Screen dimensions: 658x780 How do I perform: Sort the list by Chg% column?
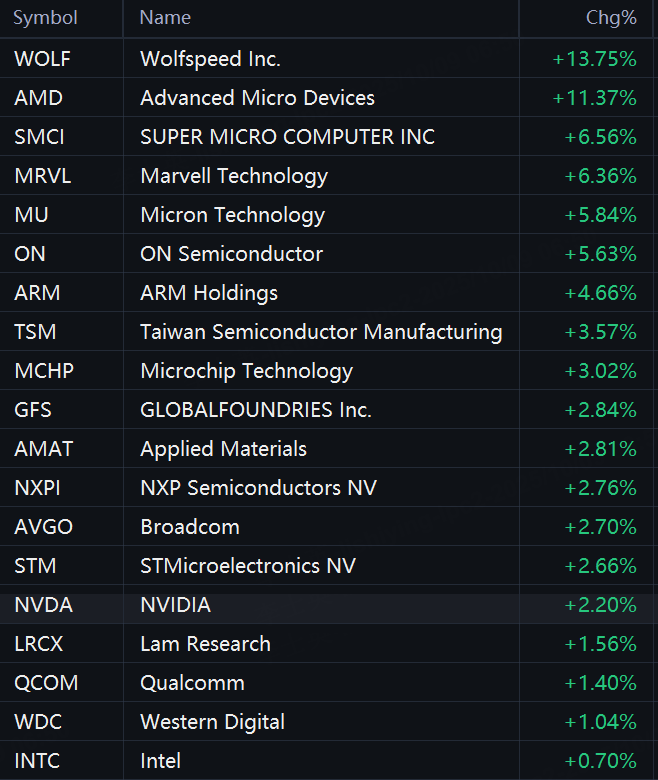[x=610, y=18]
